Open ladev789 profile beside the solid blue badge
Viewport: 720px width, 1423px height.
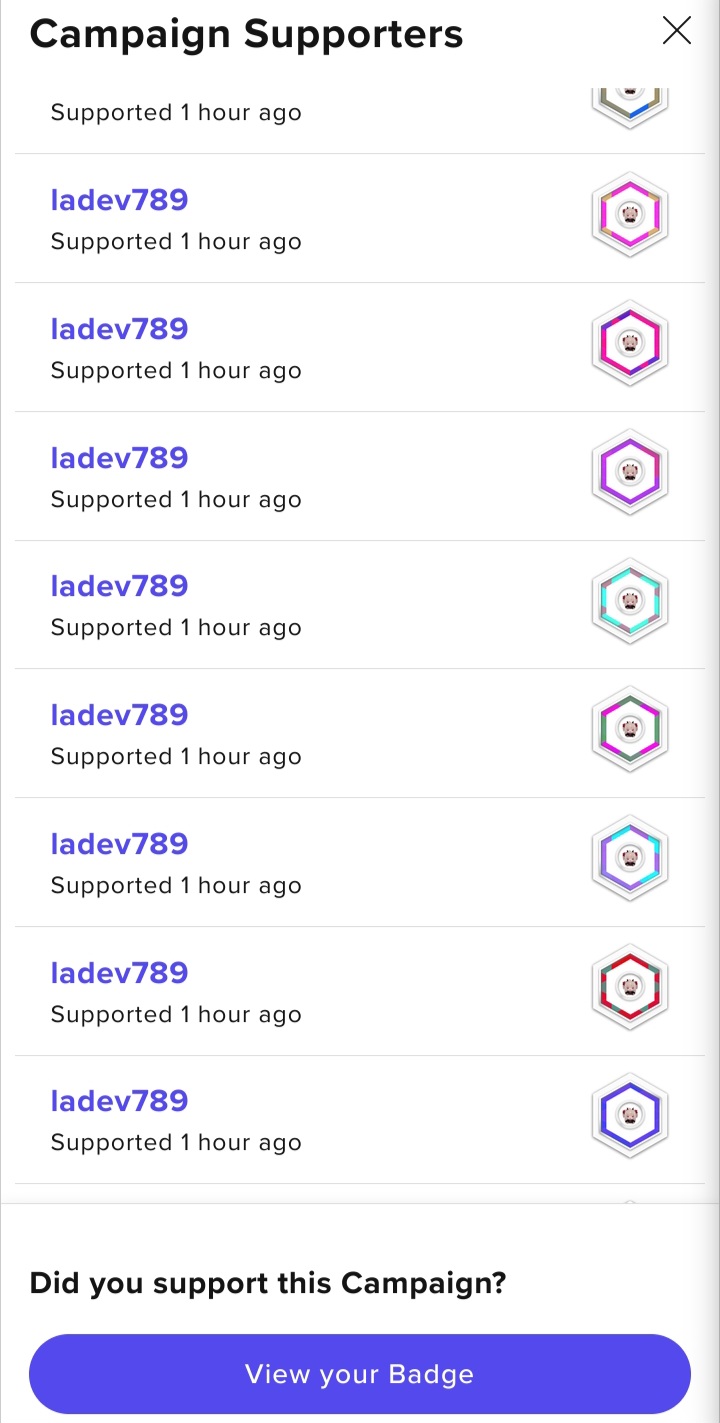tap(119, 1101)
